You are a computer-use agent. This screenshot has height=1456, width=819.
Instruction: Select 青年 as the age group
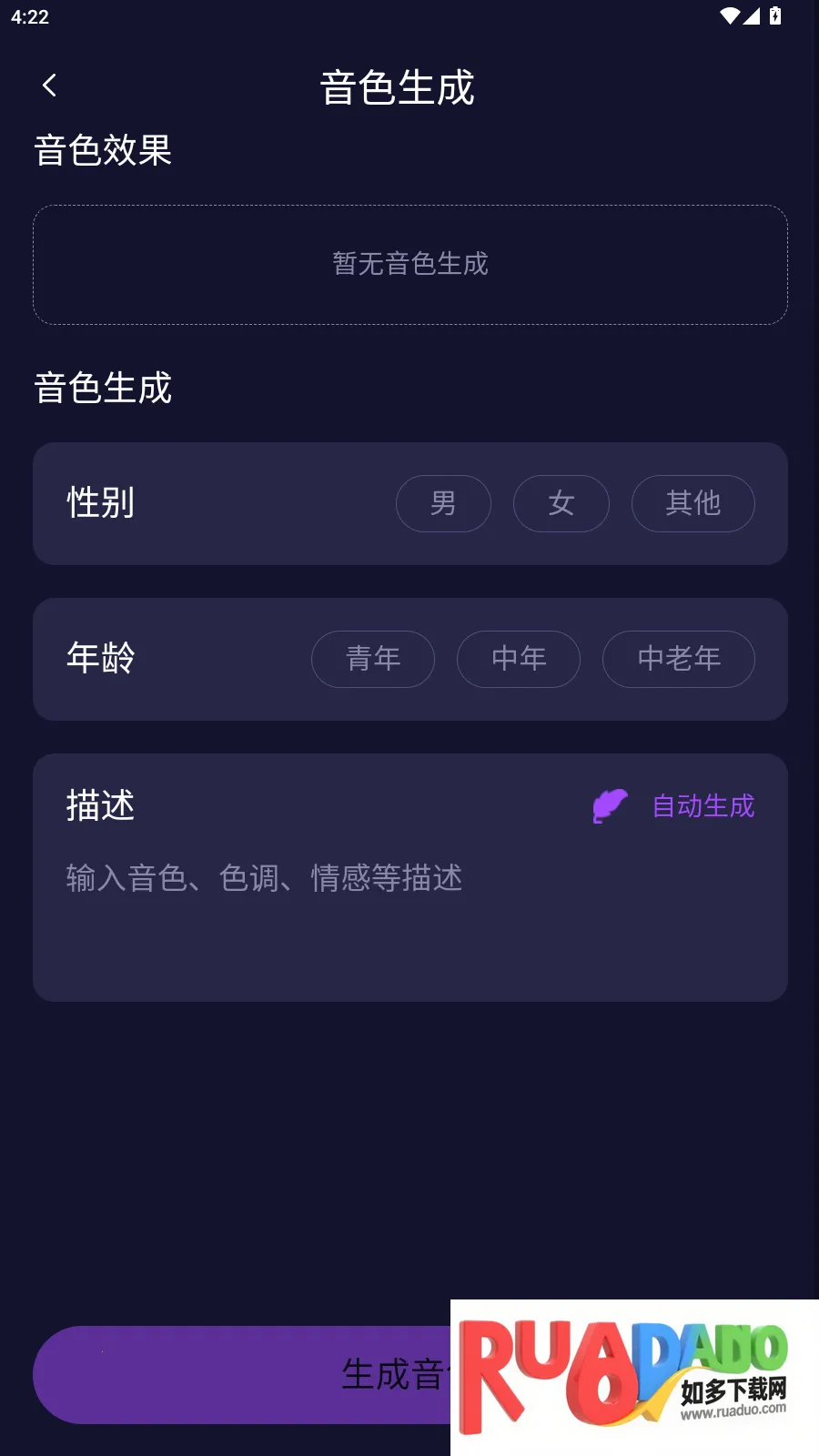(x=372, y=659)
